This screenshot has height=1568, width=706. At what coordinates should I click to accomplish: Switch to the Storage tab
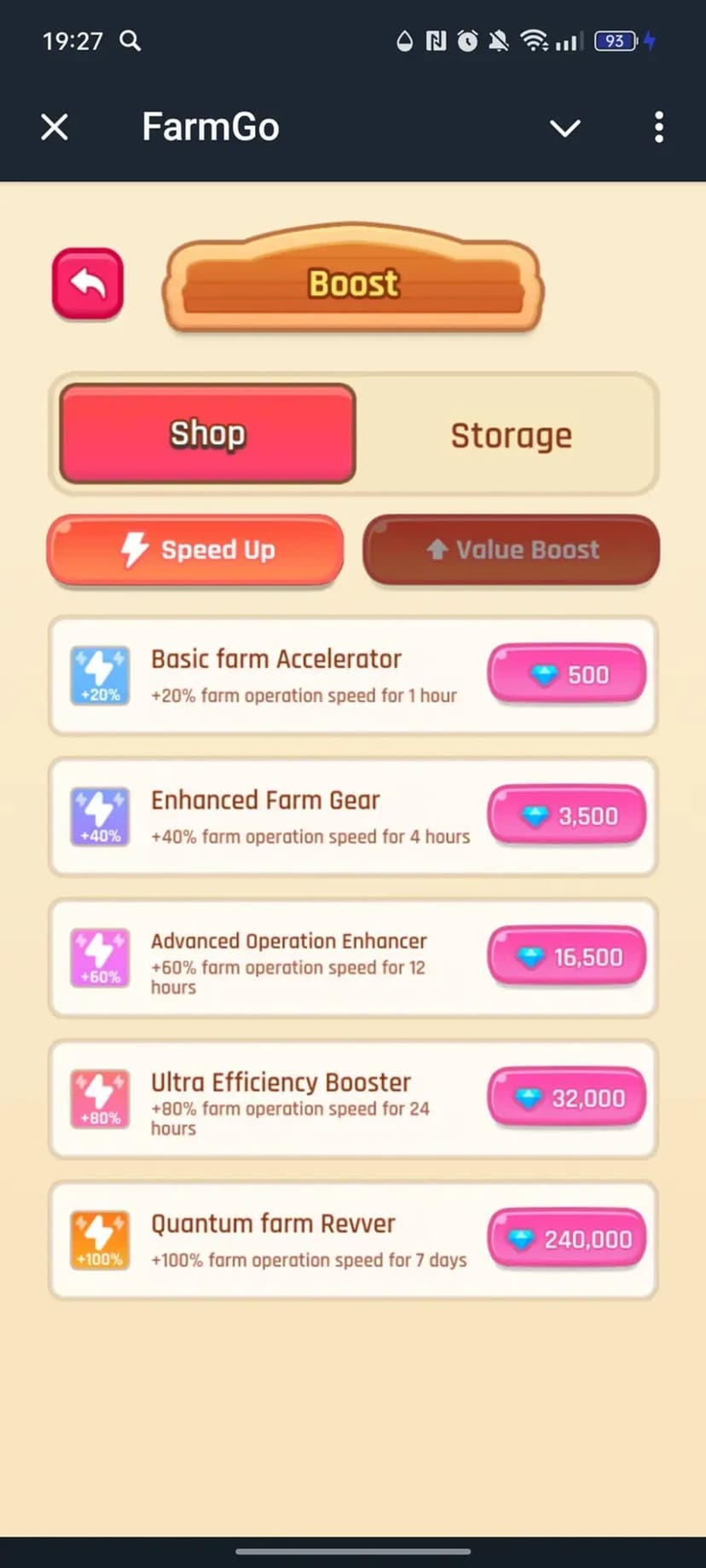click(x=511, y=435)
